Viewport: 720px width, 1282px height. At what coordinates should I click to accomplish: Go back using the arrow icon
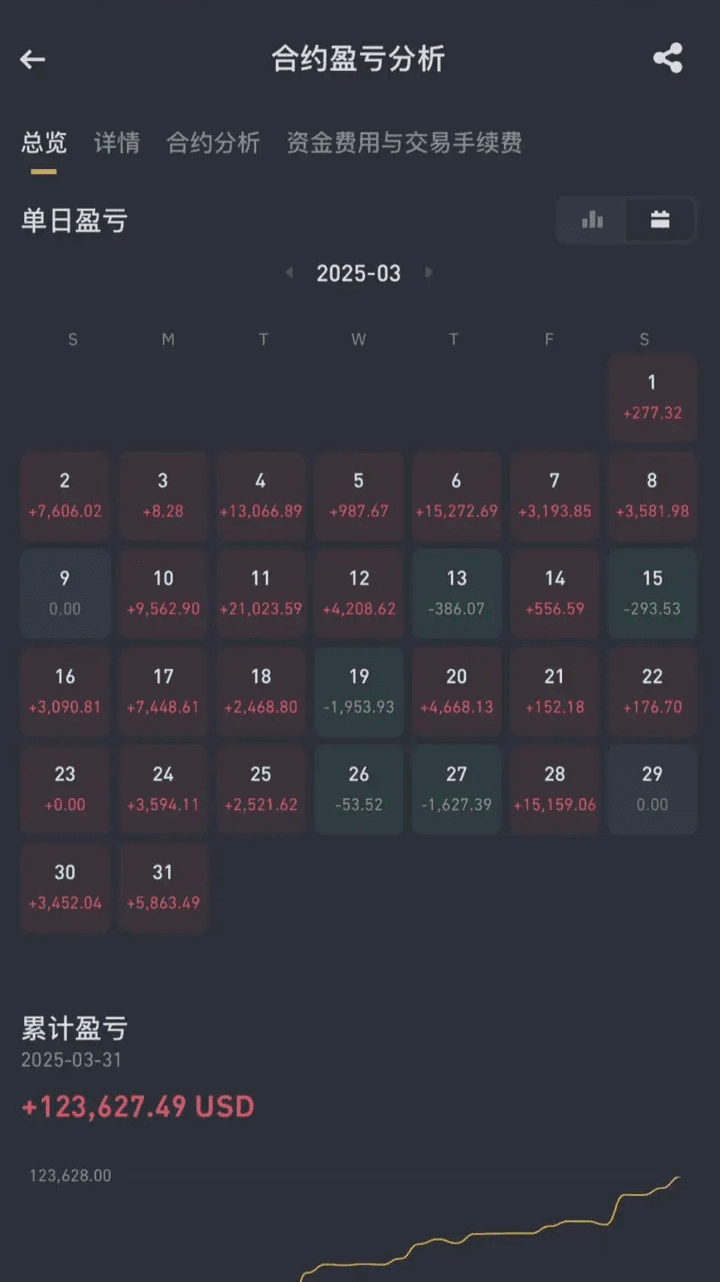click(x=32, y=59)
